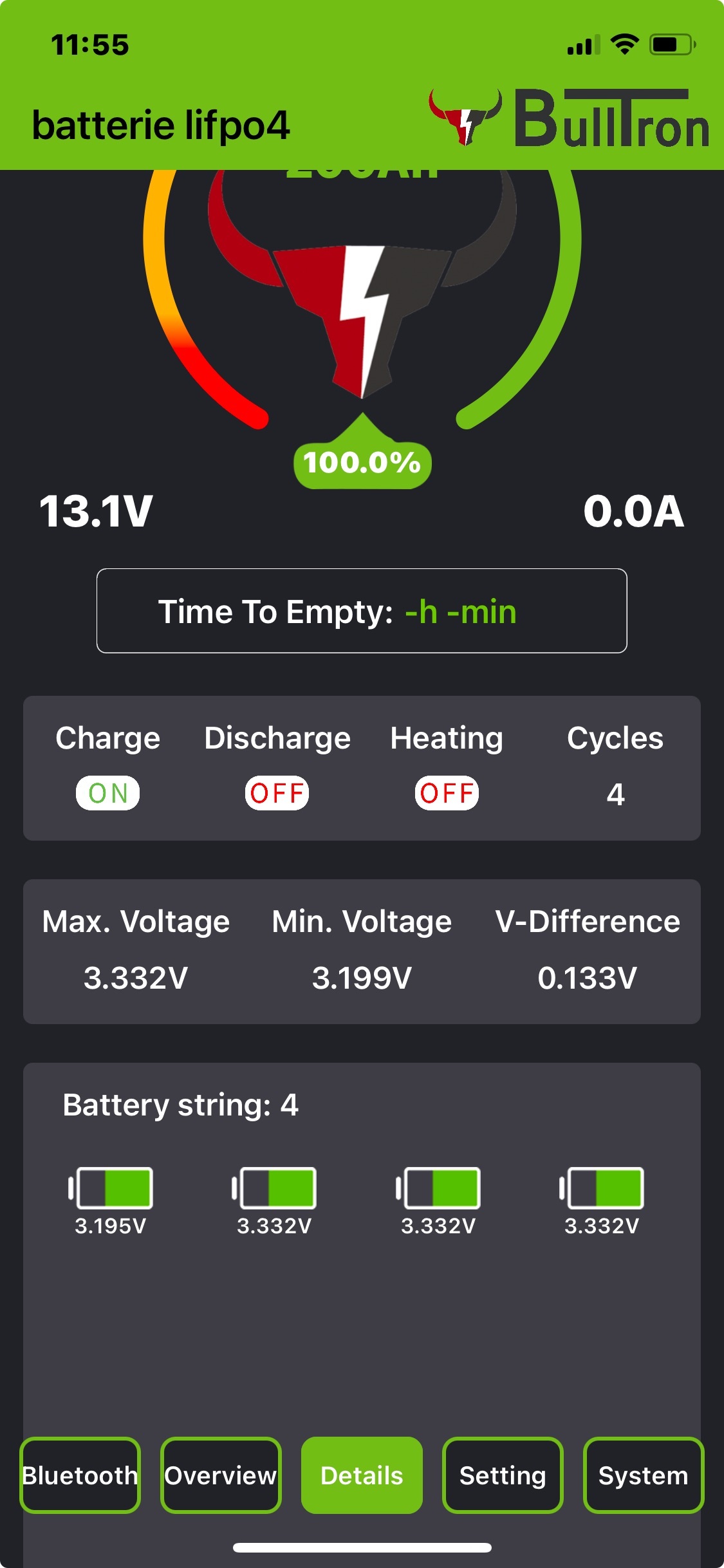Go to the Setting tab

(503, 1475)
